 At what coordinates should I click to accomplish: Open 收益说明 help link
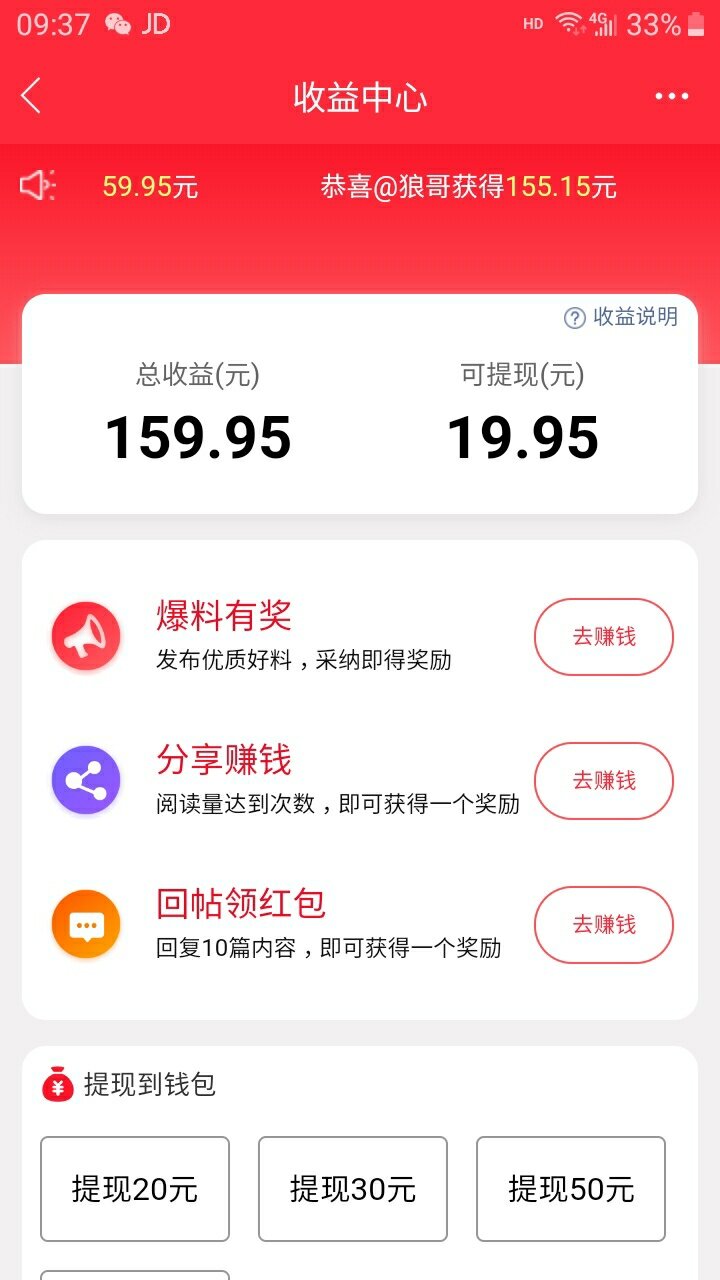(x=621, y=317)
